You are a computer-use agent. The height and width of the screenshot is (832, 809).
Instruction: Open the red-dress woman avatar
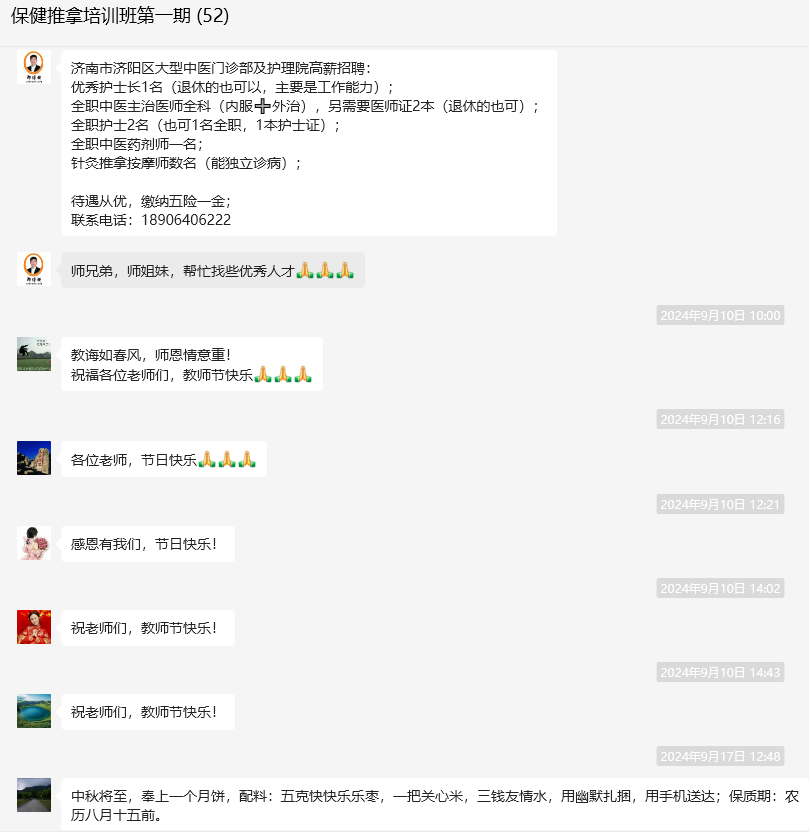pos(34,627)
